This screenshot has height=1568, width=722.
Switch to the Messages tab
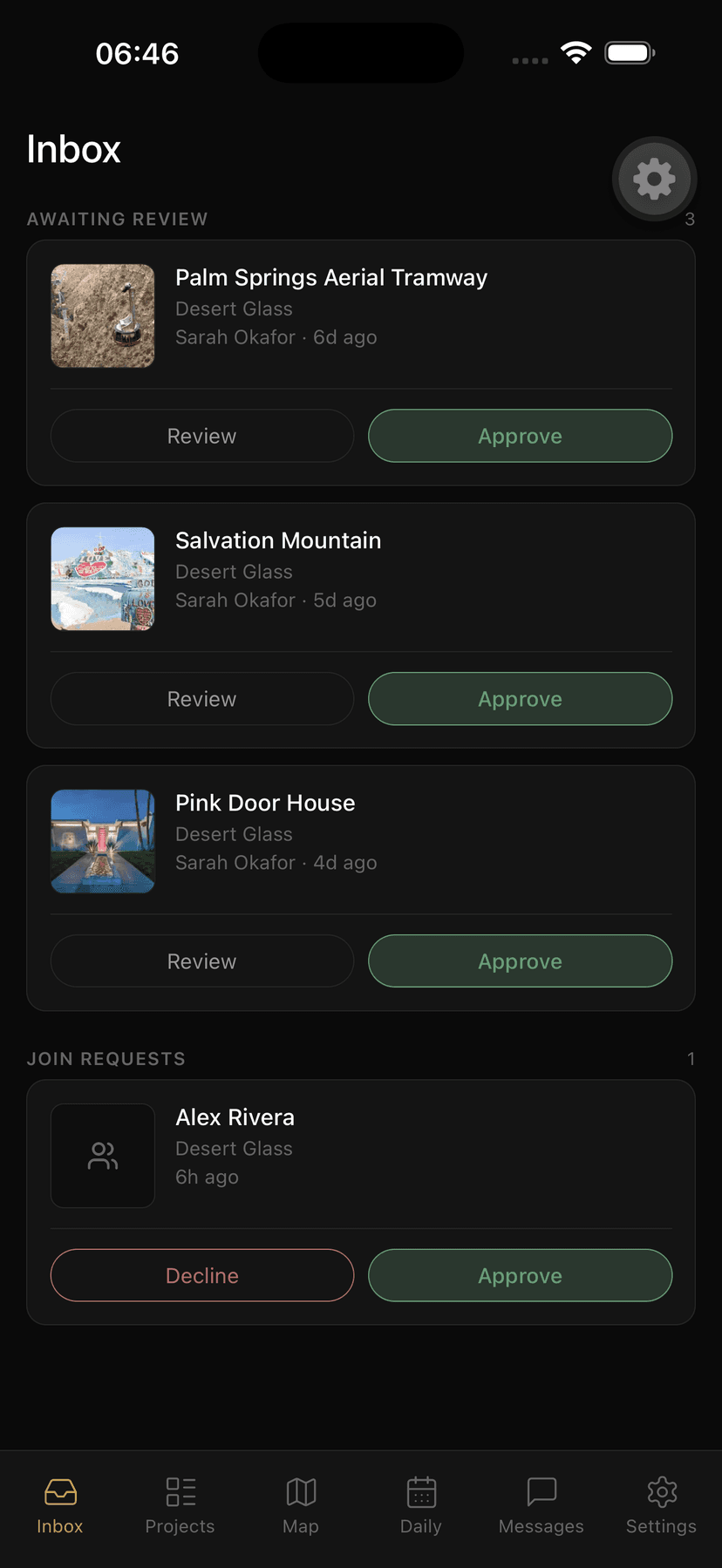(x=541, y=1505)
